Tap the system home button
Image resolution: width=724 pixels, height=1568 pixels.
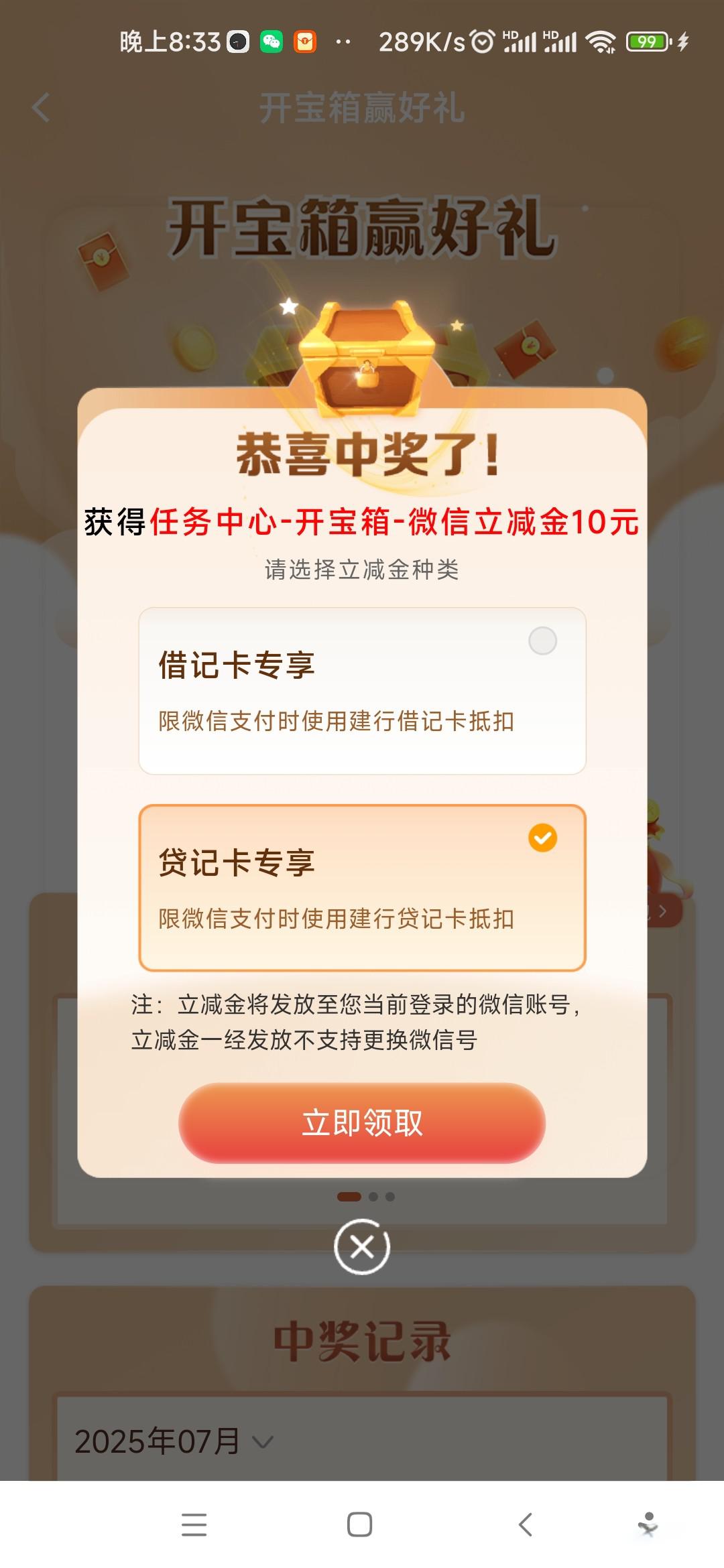click(360, 1524)
